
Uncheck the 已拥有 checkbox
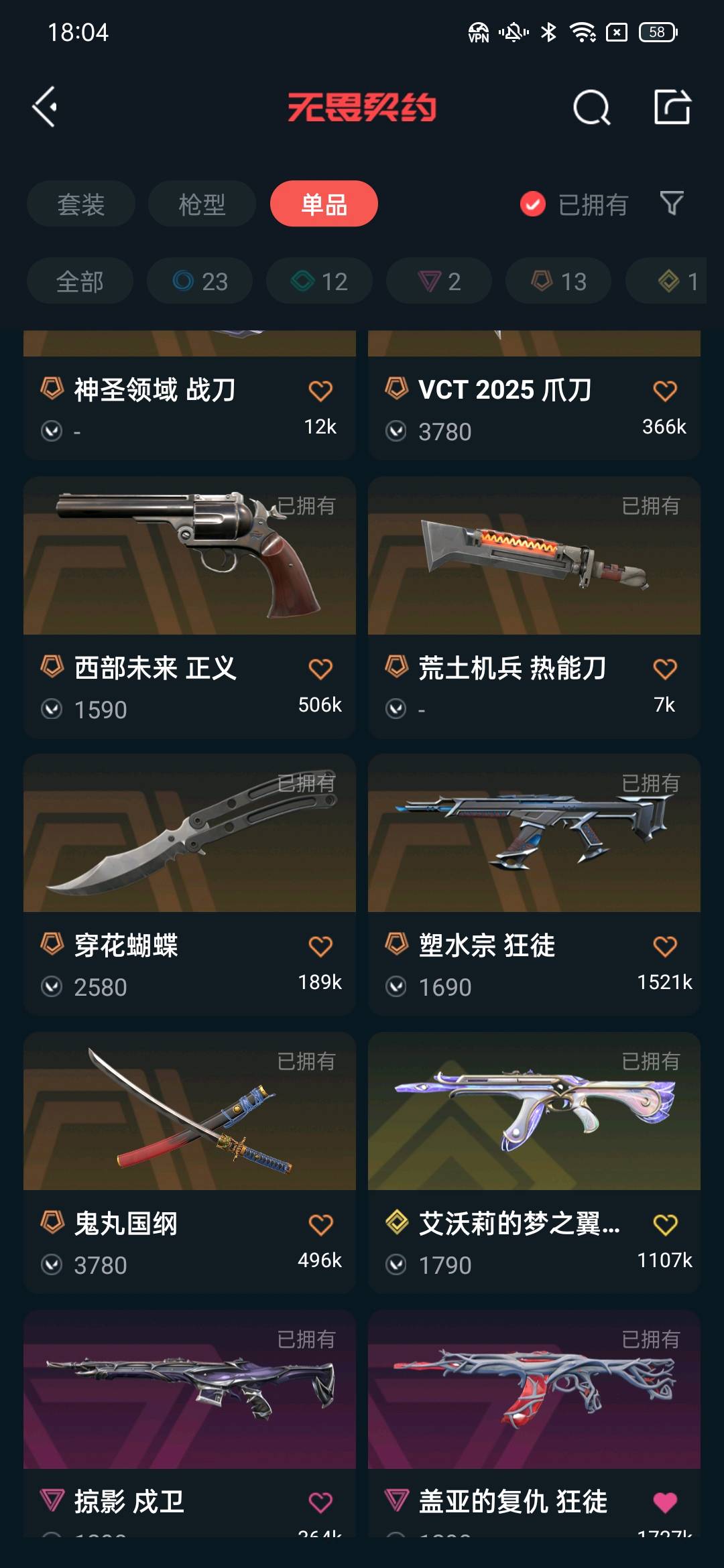click(533, 204)
